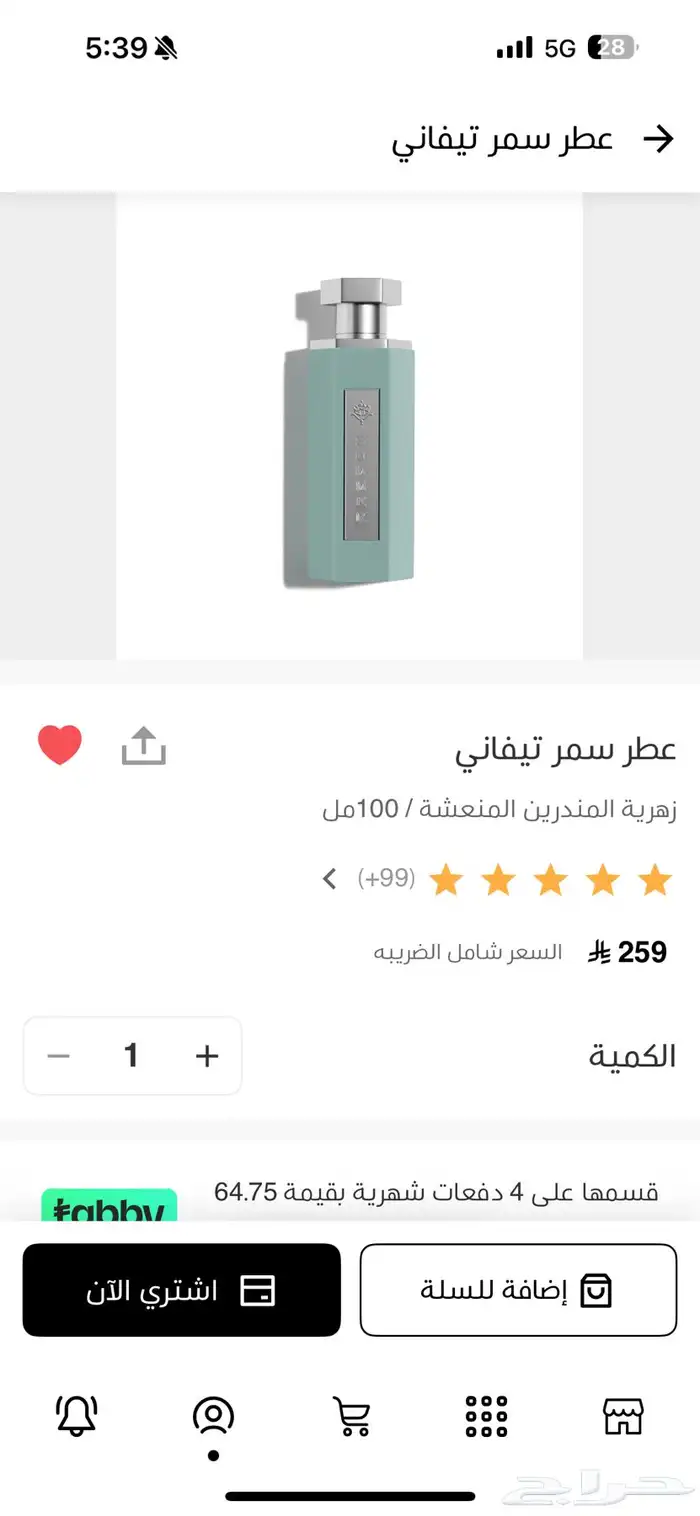
Task: Open the shopping cart tab
Action: [x=351, y=1416]
